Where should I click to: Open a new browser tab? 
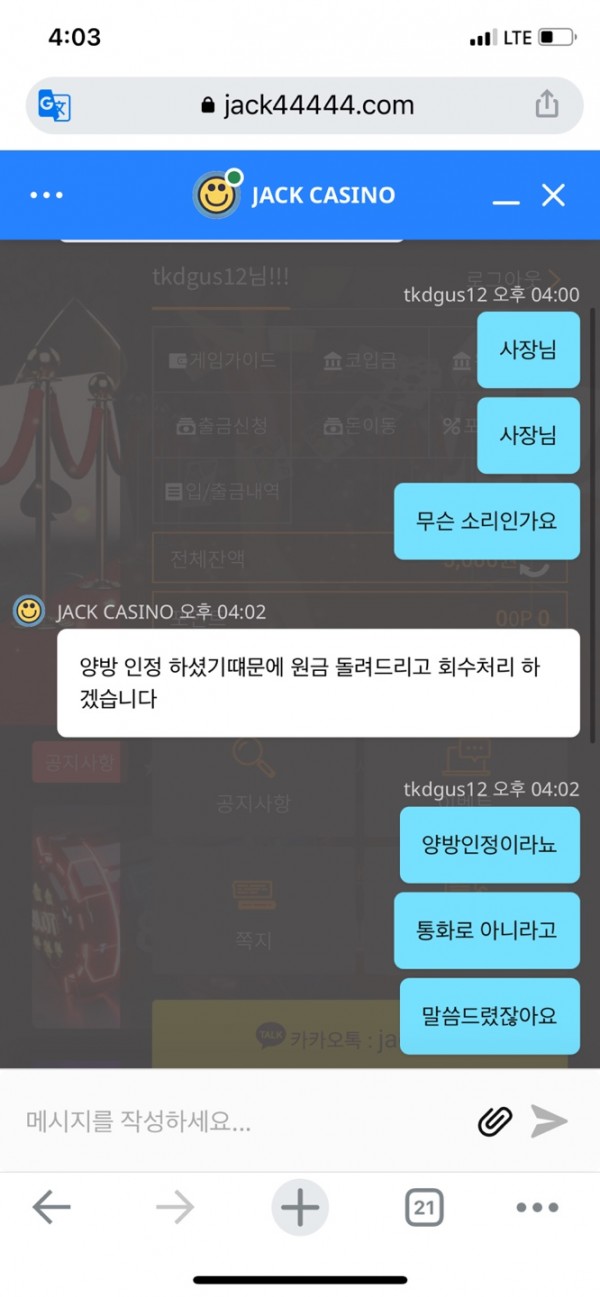tap(299, 1208)
